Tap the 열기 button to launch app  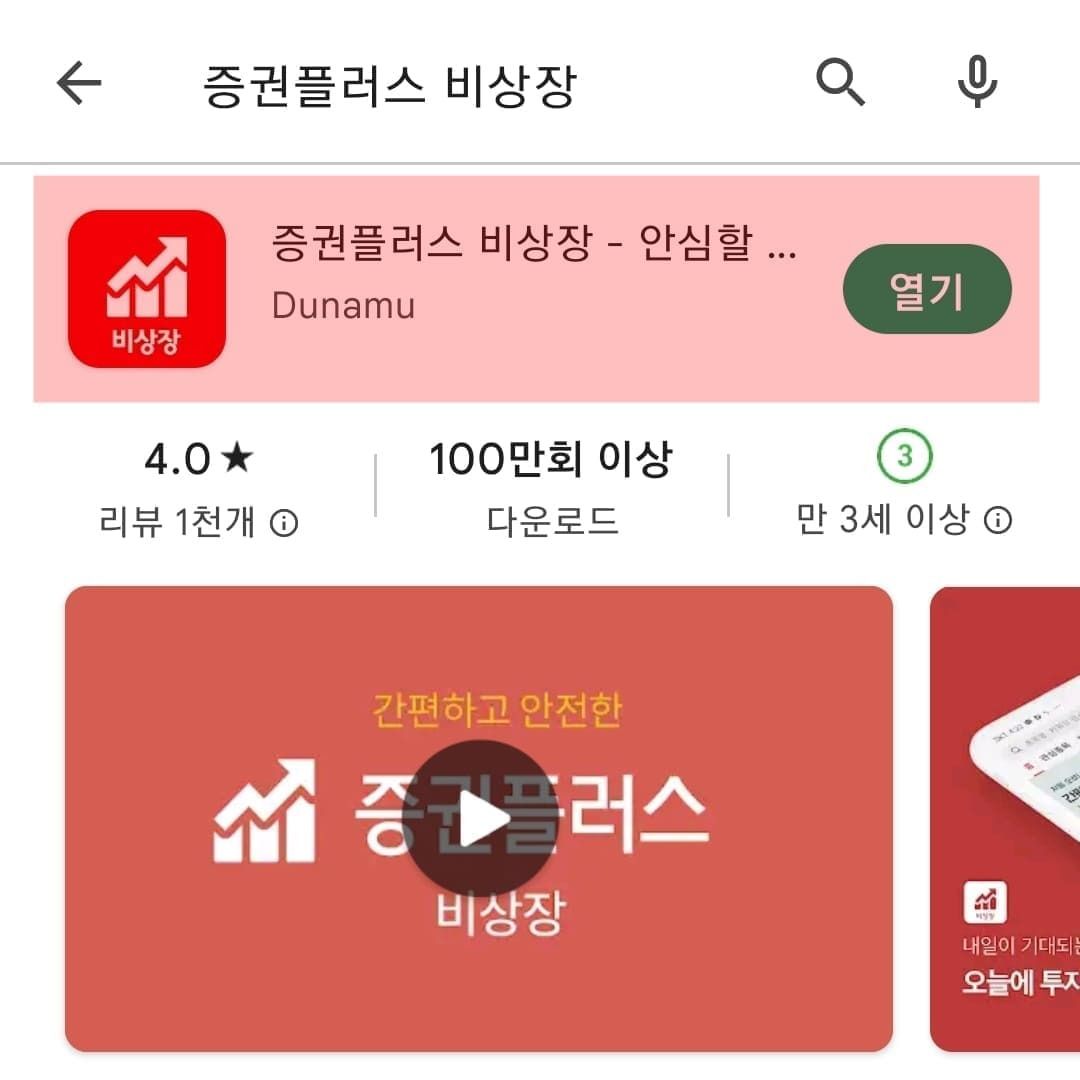tap(927, 290)
